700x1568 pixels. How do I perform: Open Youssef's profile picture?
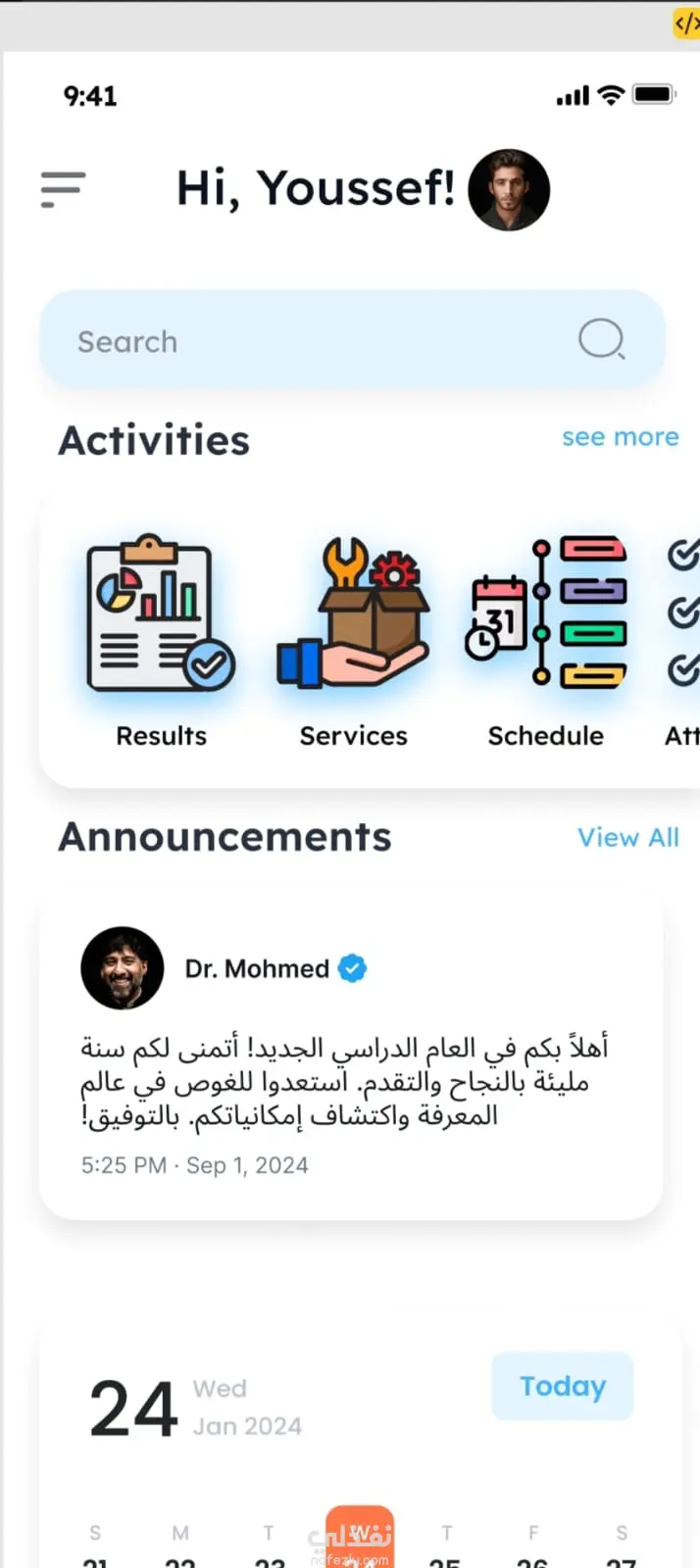tap(508, 190)
